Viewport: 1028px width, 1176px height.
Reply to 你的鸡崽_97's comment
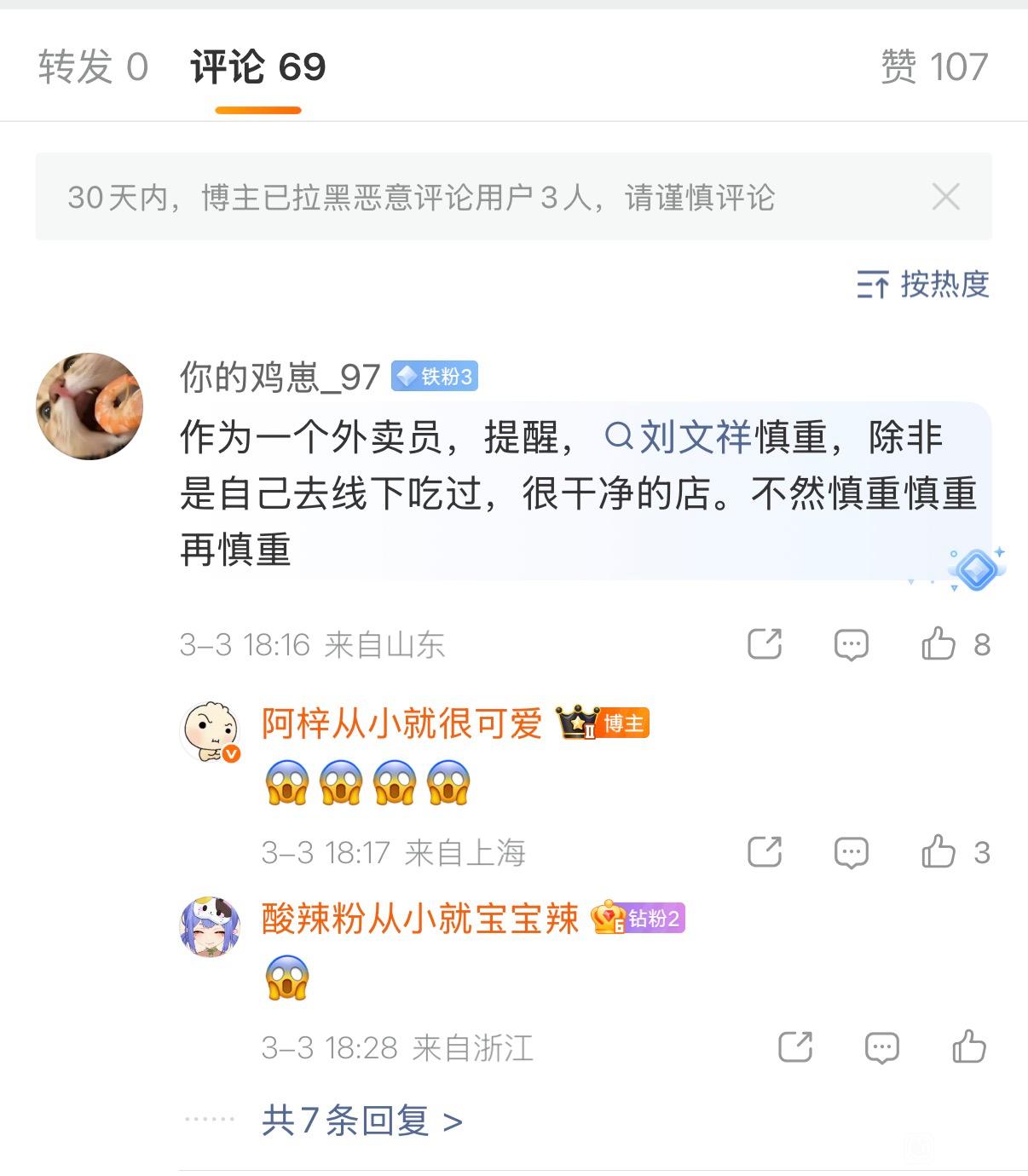pos(851,644)
